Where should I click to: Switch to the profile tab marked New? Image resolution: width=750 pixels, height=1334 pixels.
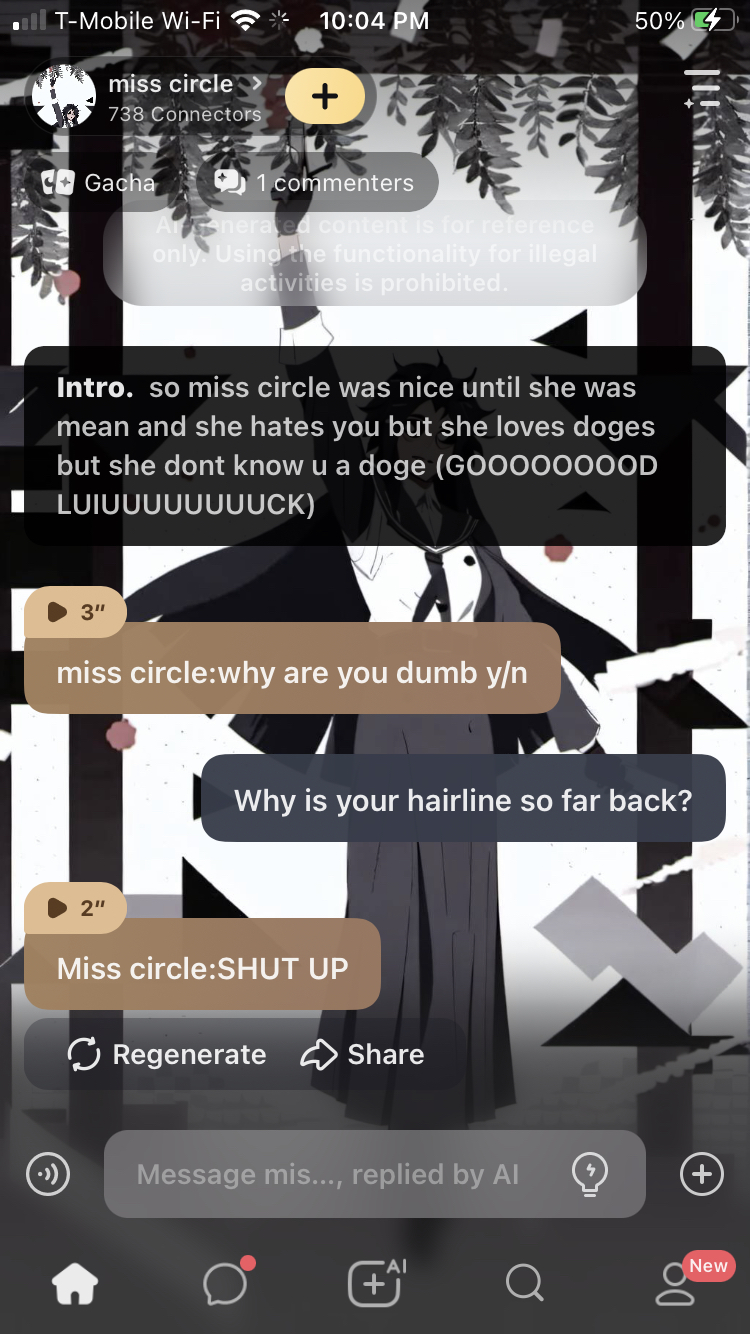coord(676,1283)
